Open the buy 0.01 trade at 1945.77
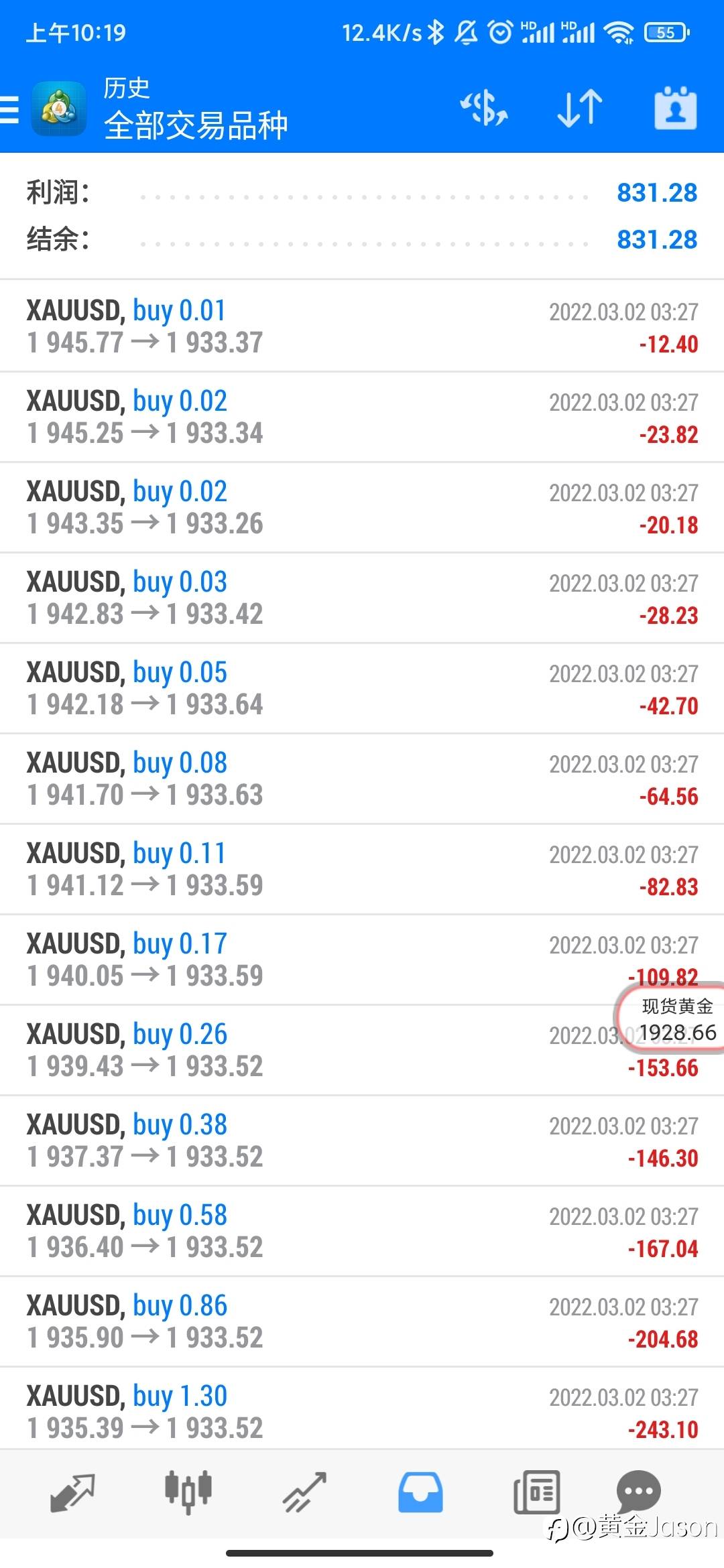 pyautogui.click(x=362, y=326)
